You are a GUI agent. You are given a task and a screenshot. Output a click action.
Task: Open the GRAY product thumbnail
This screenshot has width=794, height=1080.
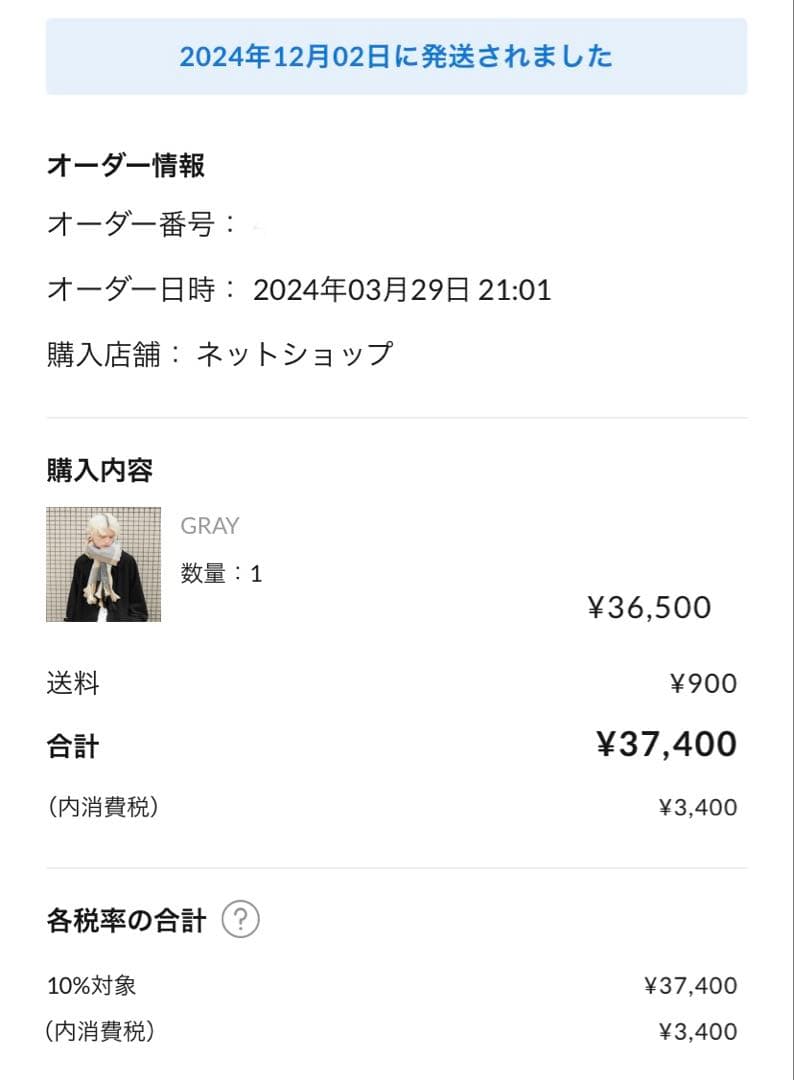(x=104, y=565)
